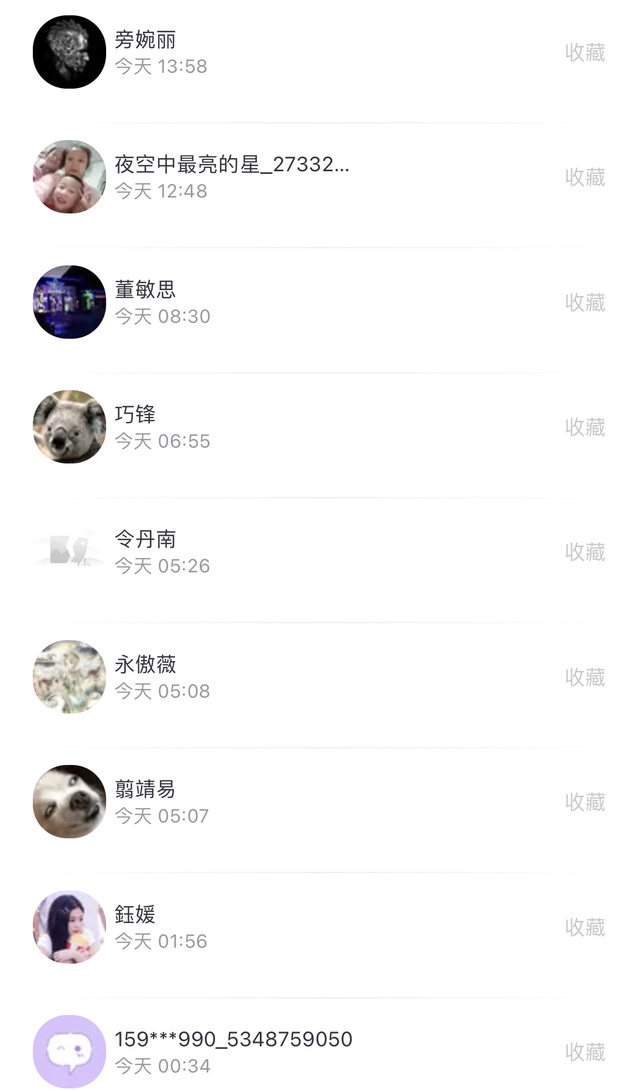Tap 收藏 next to 旁婉丽
Screen dimensions: 640x1090
(x=585, y=52)
